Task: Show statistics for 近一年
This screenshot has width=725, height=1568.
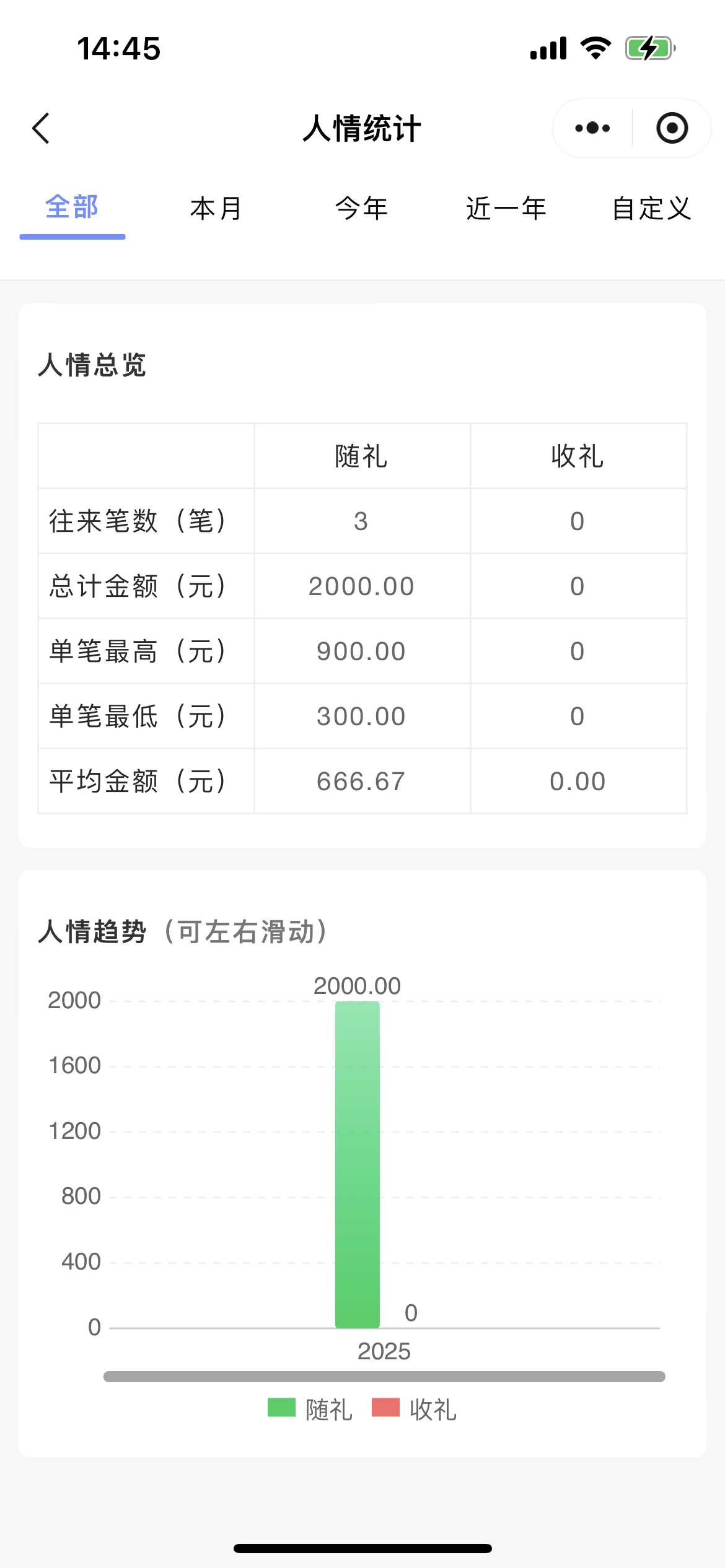Action: coord(506,208)
